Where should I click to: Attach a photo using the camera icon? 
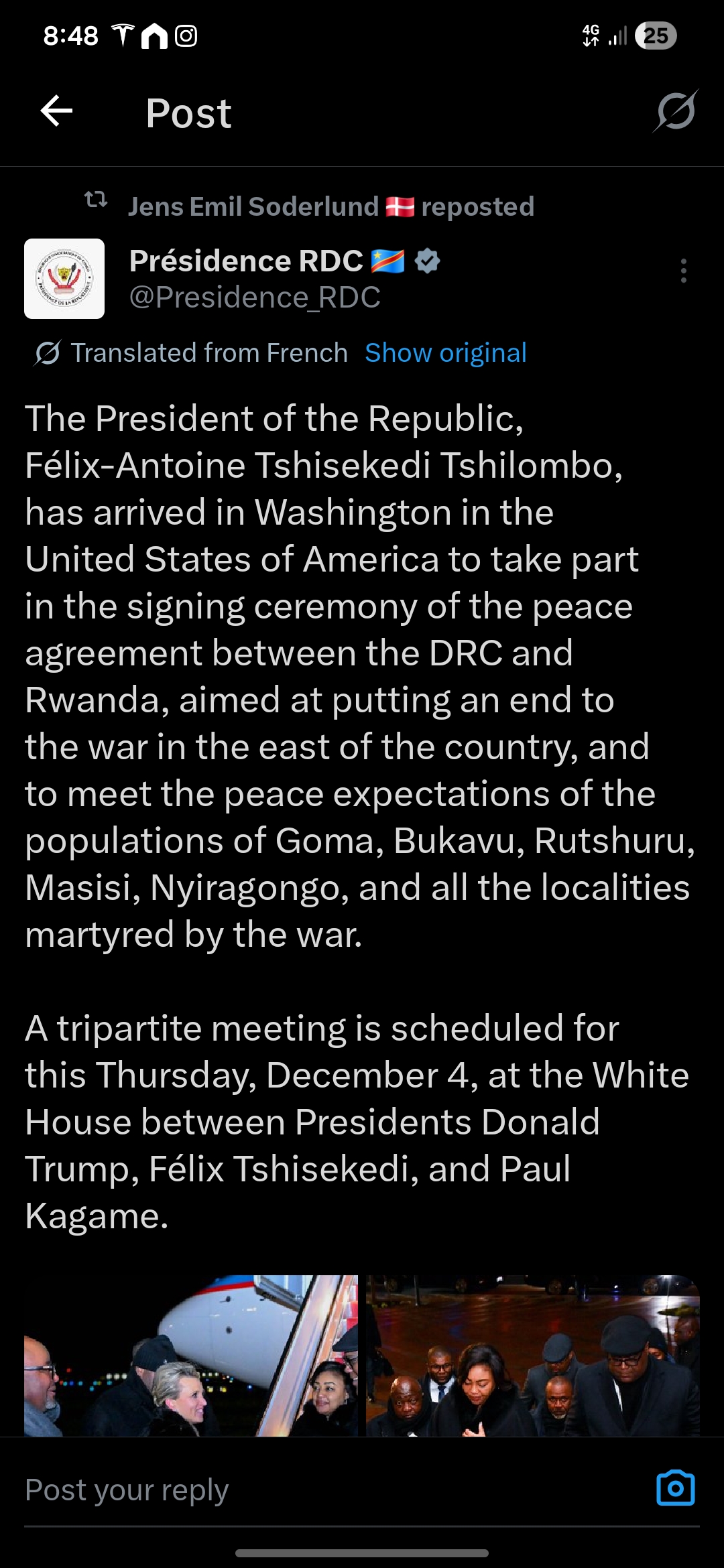[675, 1488]
